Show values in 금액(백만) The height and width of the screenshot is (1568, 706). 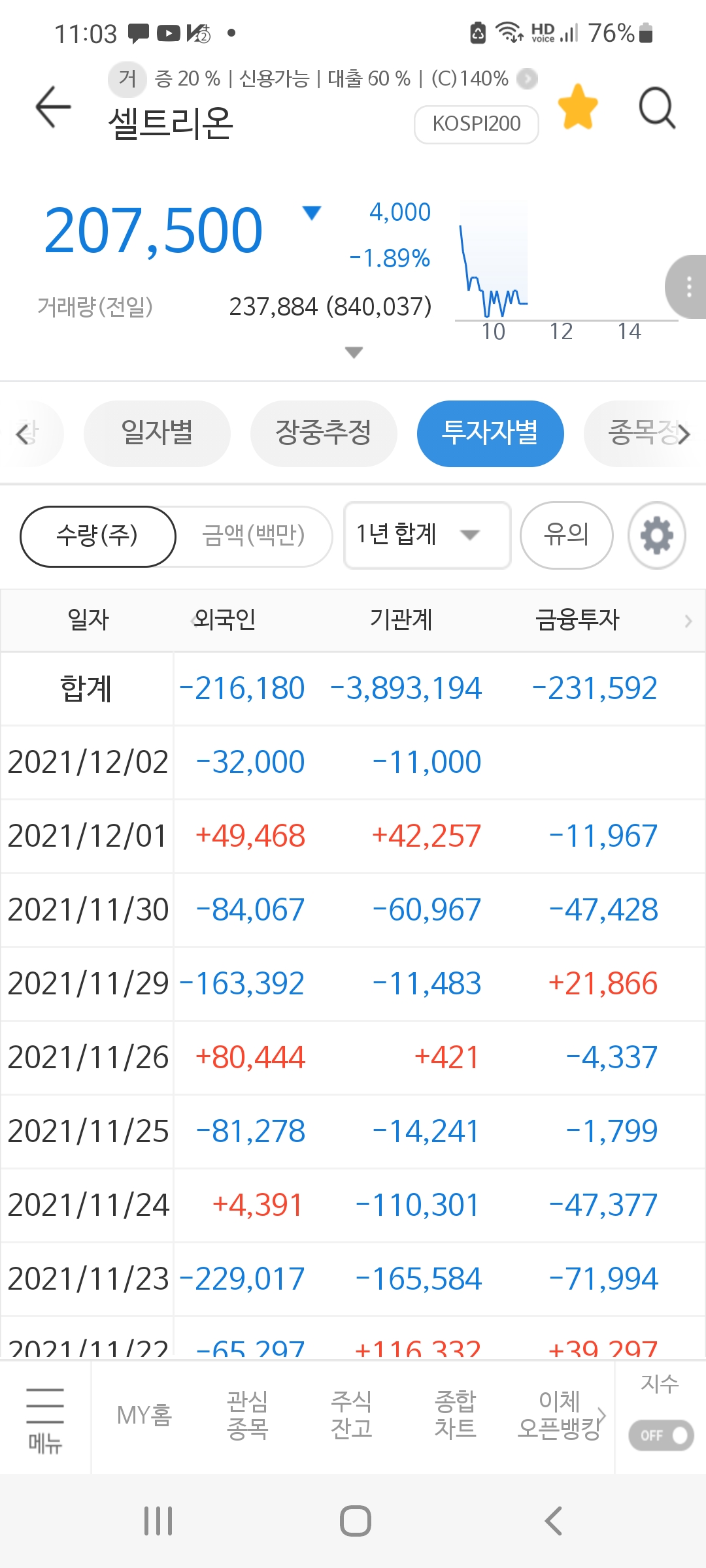[x=254, y=536]
